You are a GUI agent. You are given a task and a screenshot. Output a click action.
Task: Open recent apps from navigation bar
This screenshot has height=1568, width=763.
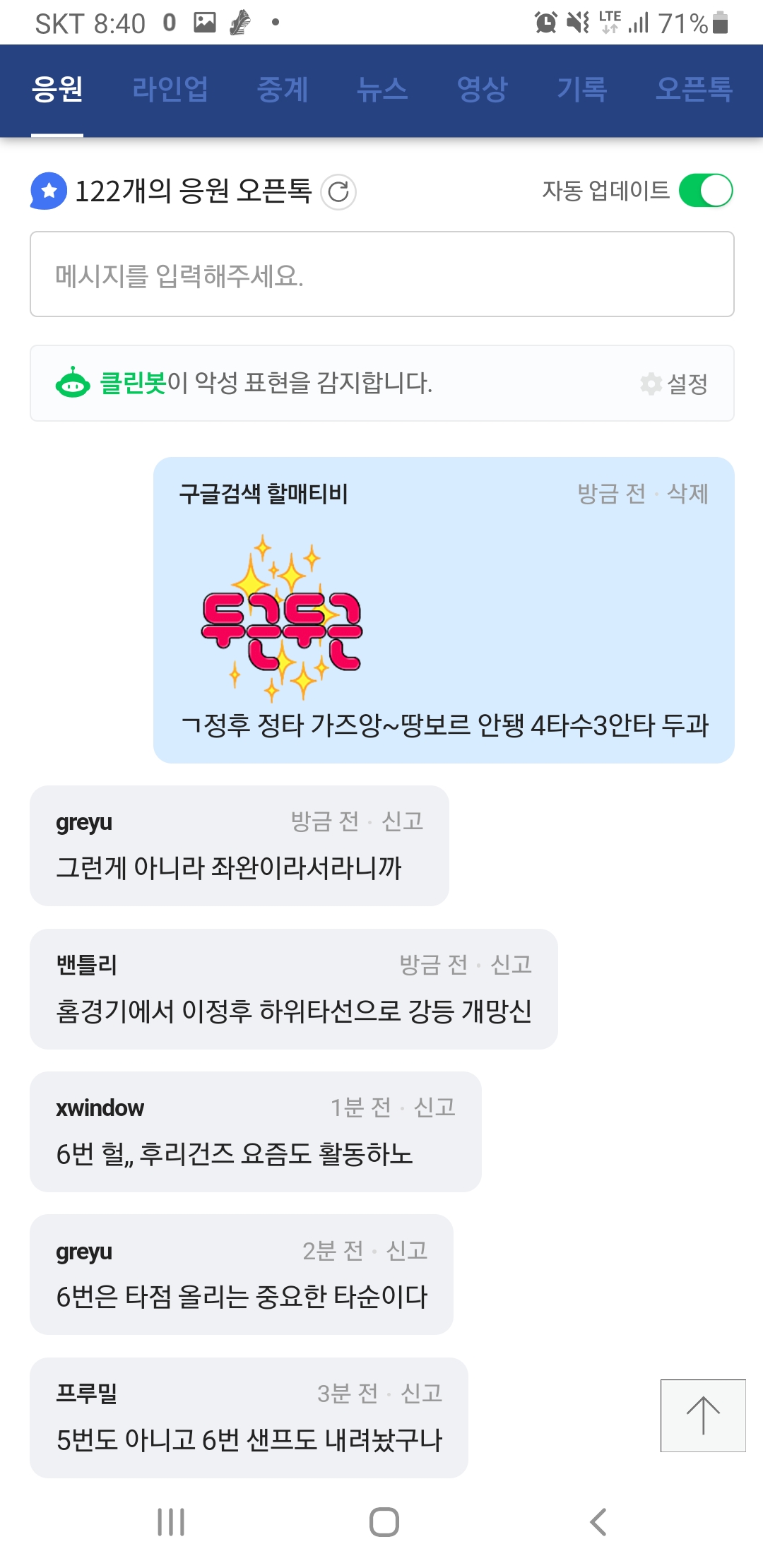(171, 1522)
